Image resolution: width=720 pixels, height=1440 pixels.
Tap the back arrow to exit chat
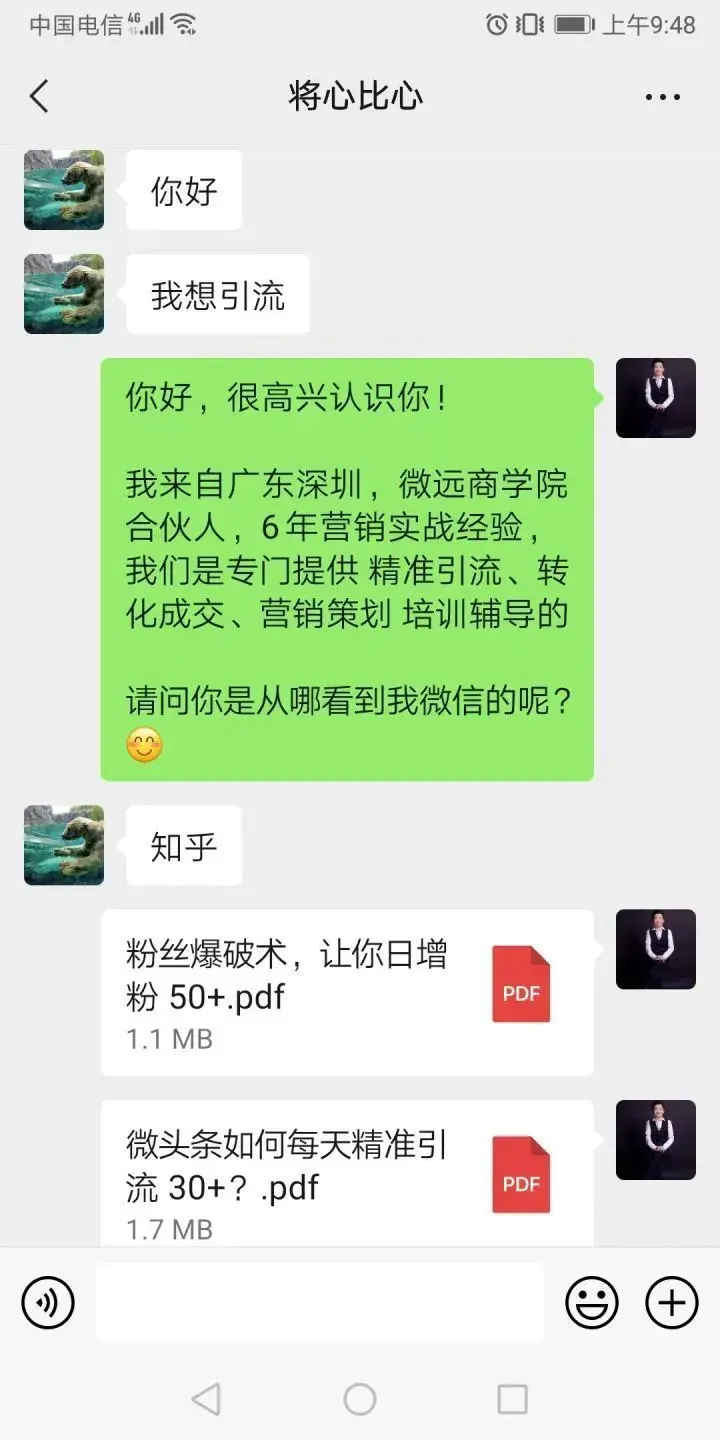[x=38, y=96]
